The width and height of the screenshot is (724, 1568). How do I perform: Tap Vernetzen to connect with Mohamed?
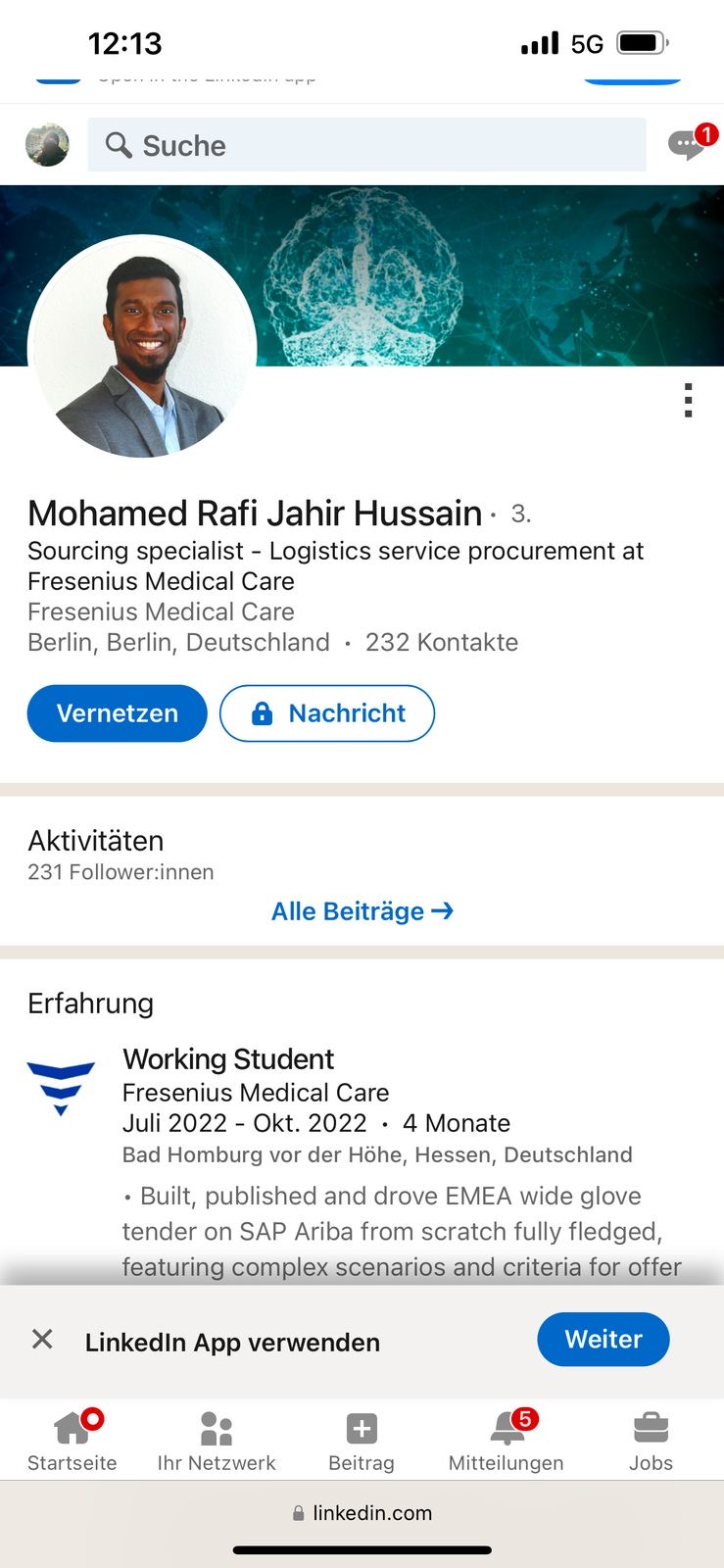[x=117, y=713]
